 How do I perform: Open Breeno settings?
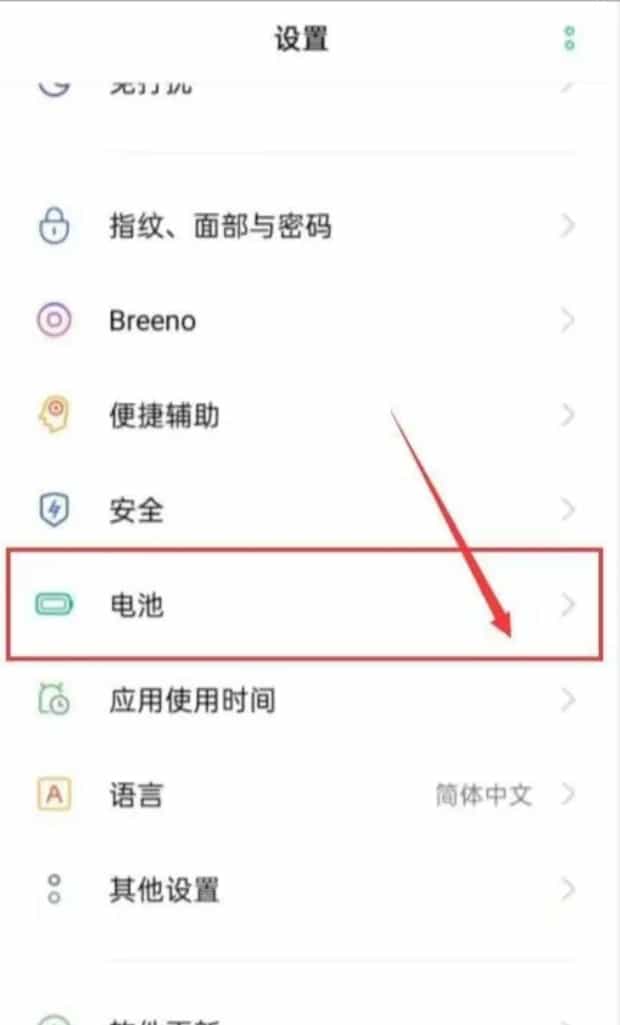point(152,321)
